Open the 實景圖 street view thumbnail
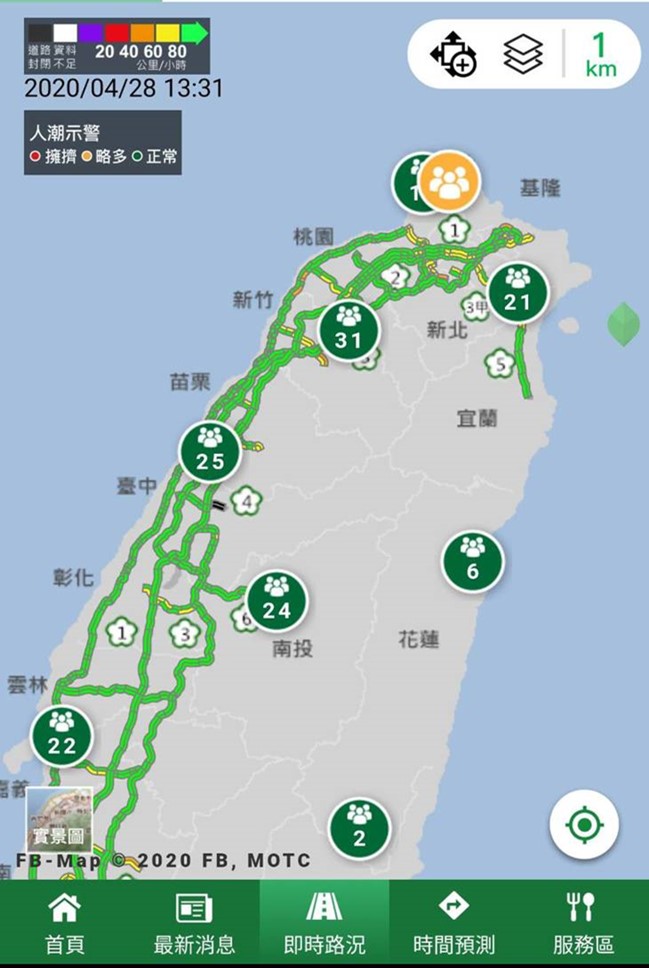The image size is (649, 968). click(59, 820)
